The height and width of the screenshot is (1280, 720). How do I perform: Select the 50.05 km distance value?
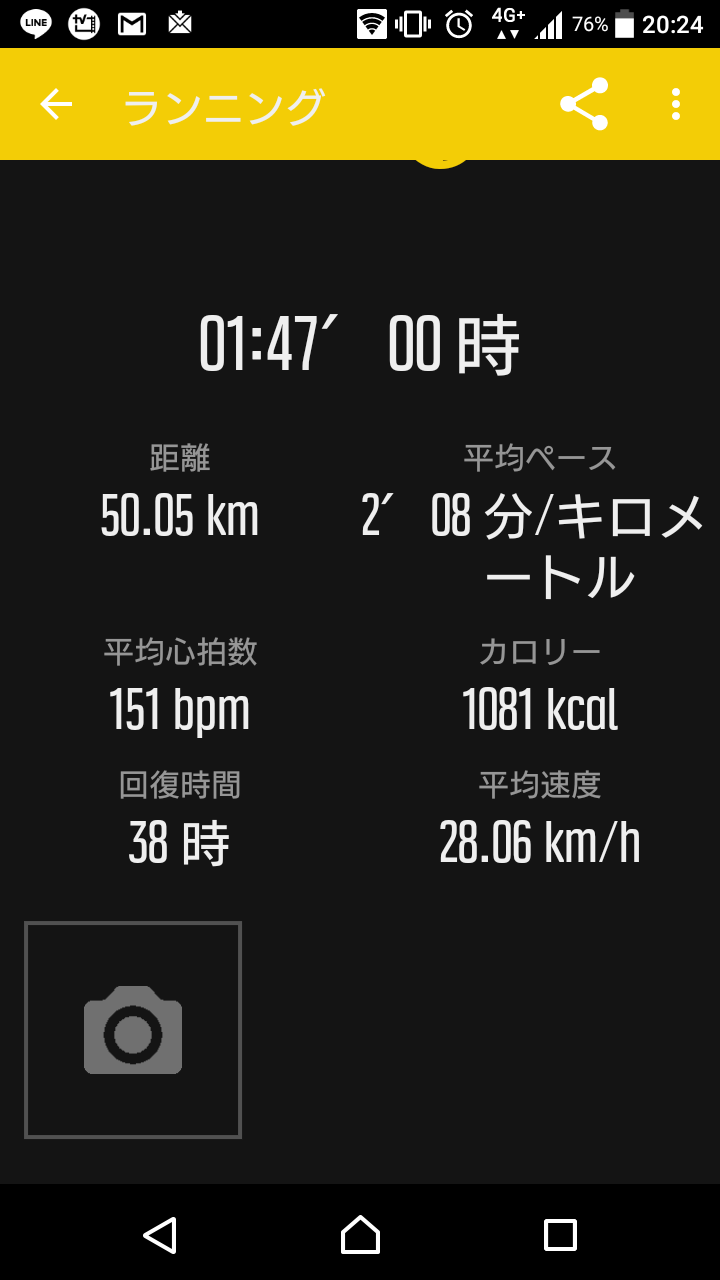(180, 514)
